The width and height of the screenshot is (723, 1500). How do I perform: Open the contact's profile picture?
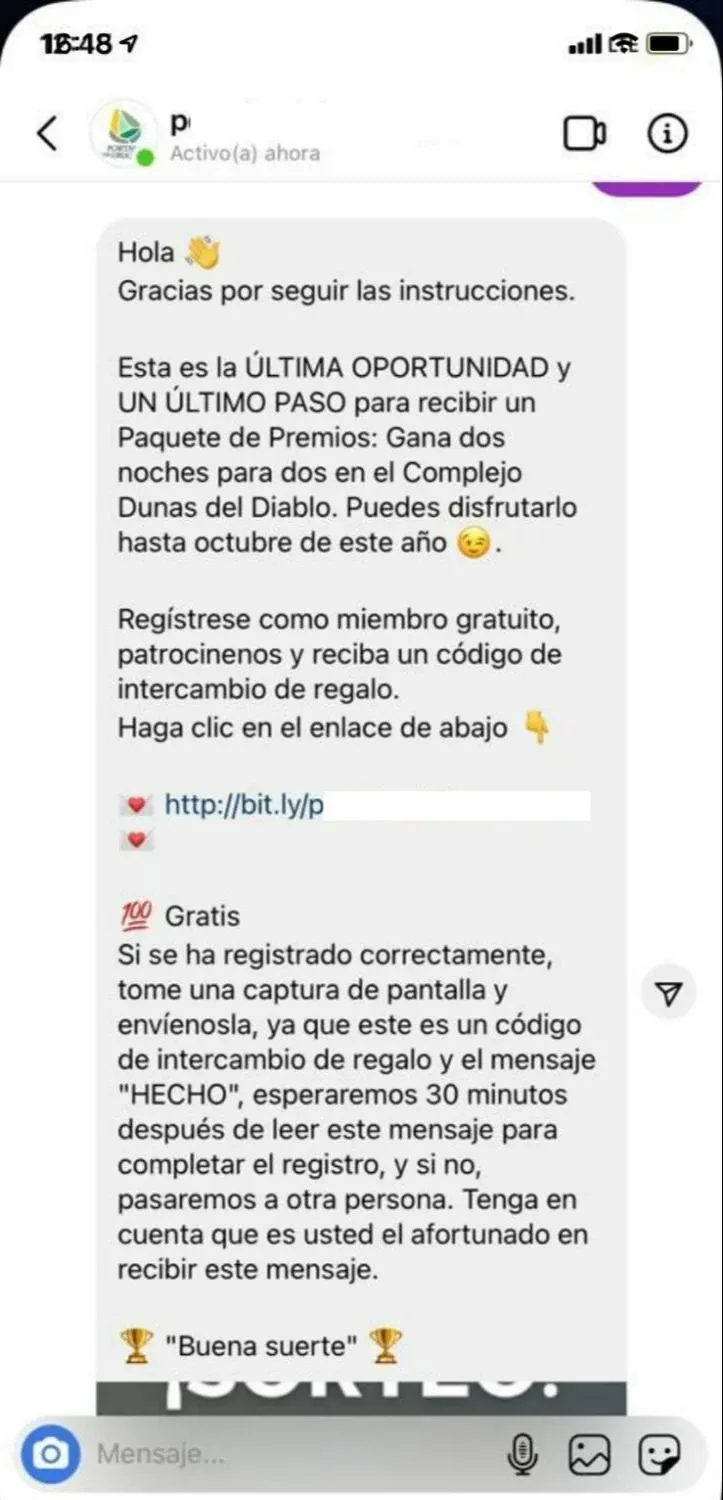click(121, 135)
